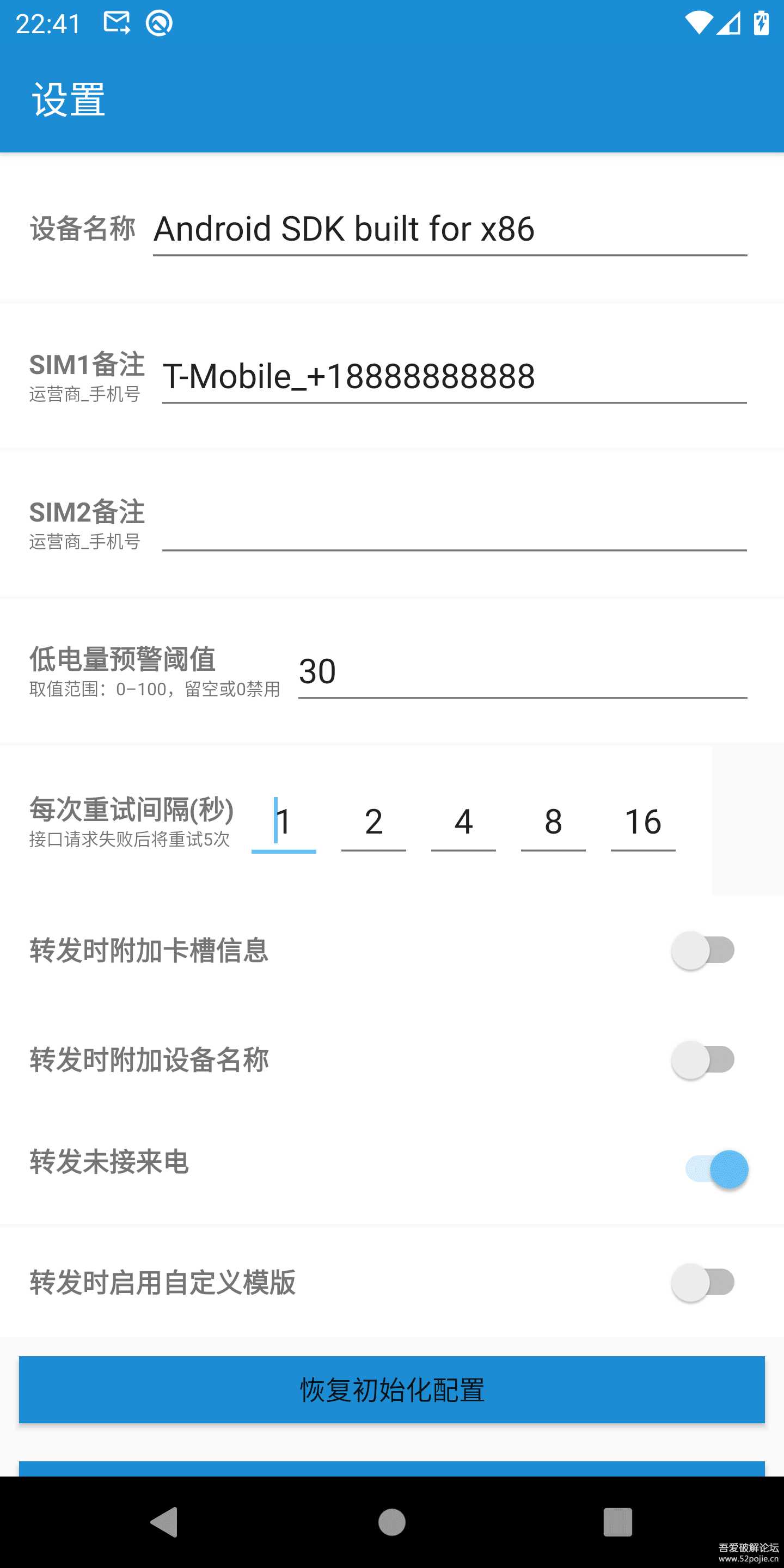
Task: Tap the Wi-Fi status icon
Action: pos(699,22)
